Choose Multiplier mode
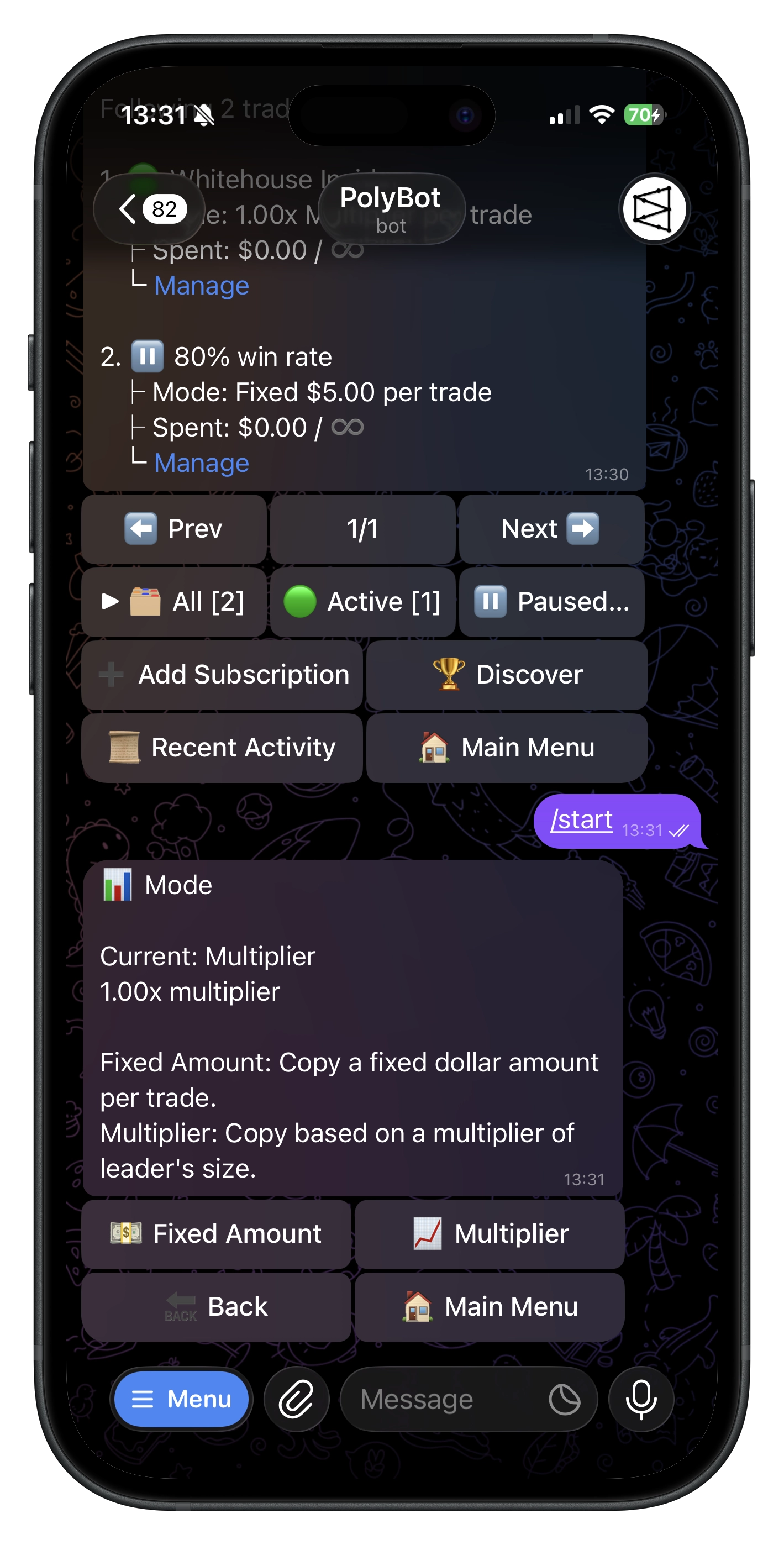This screenshot has width=784, height=1545. pyautogui.click(x=490, y=1234)
